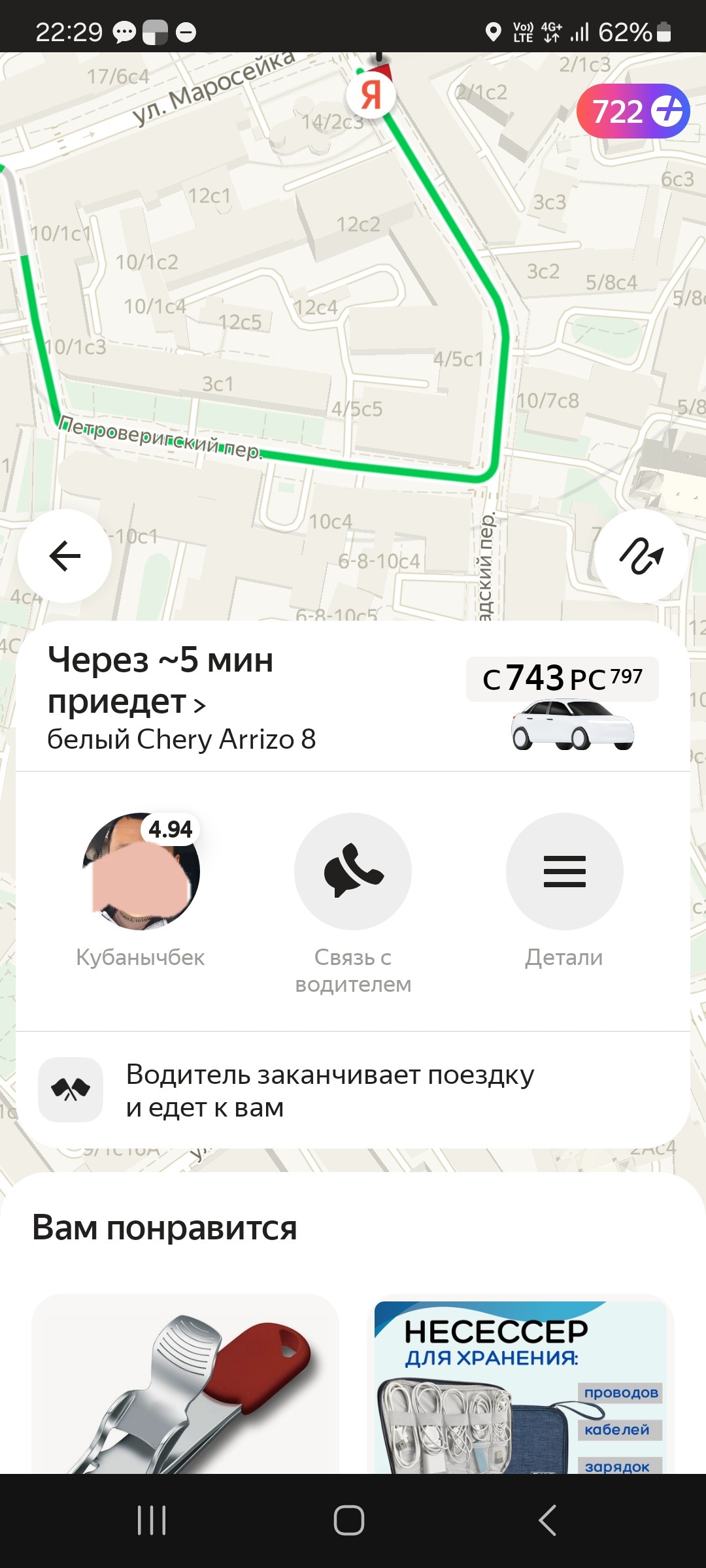The image size is (706, 1568).
Task: Open the 722 Plus points badge
Action: tap(632, 111)
